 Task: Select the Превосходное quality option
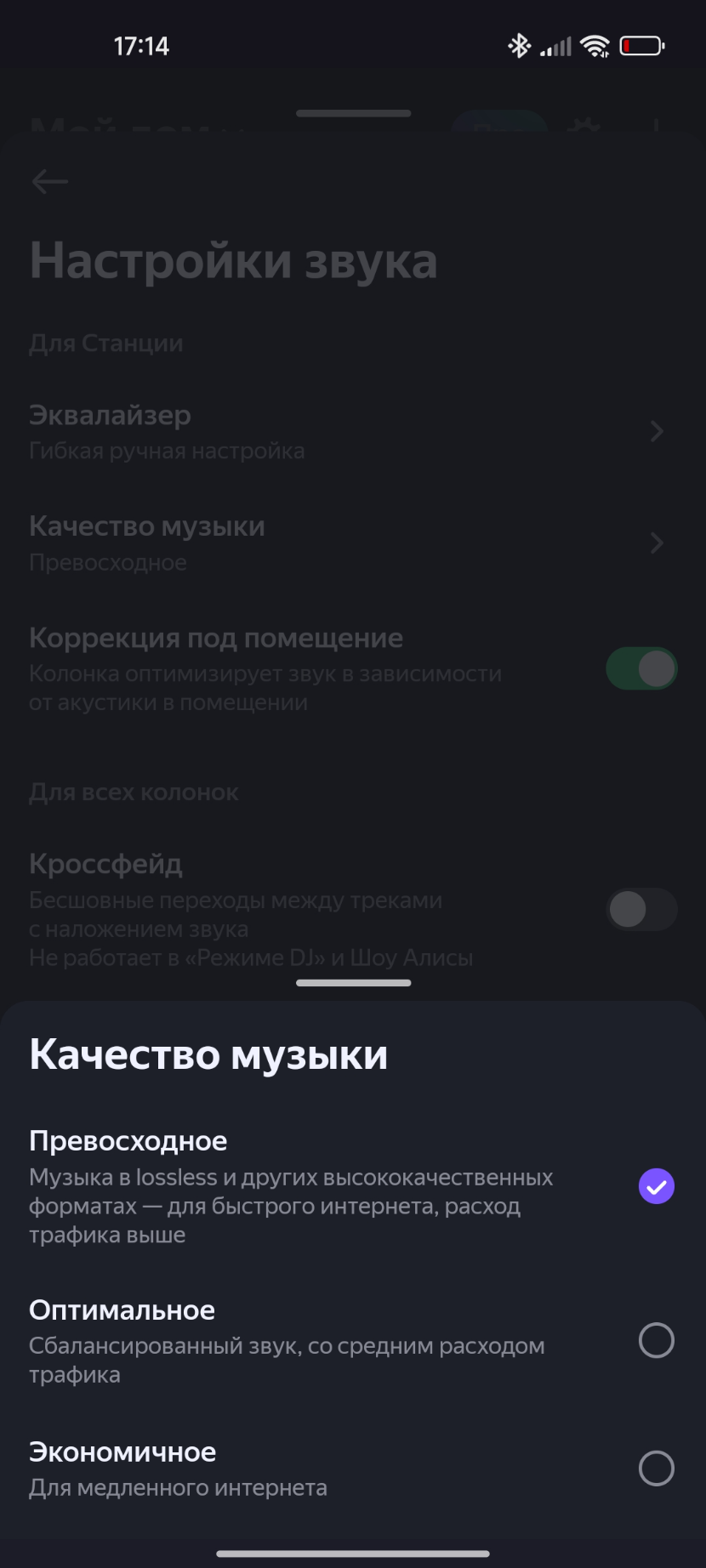click(656, 1186)
